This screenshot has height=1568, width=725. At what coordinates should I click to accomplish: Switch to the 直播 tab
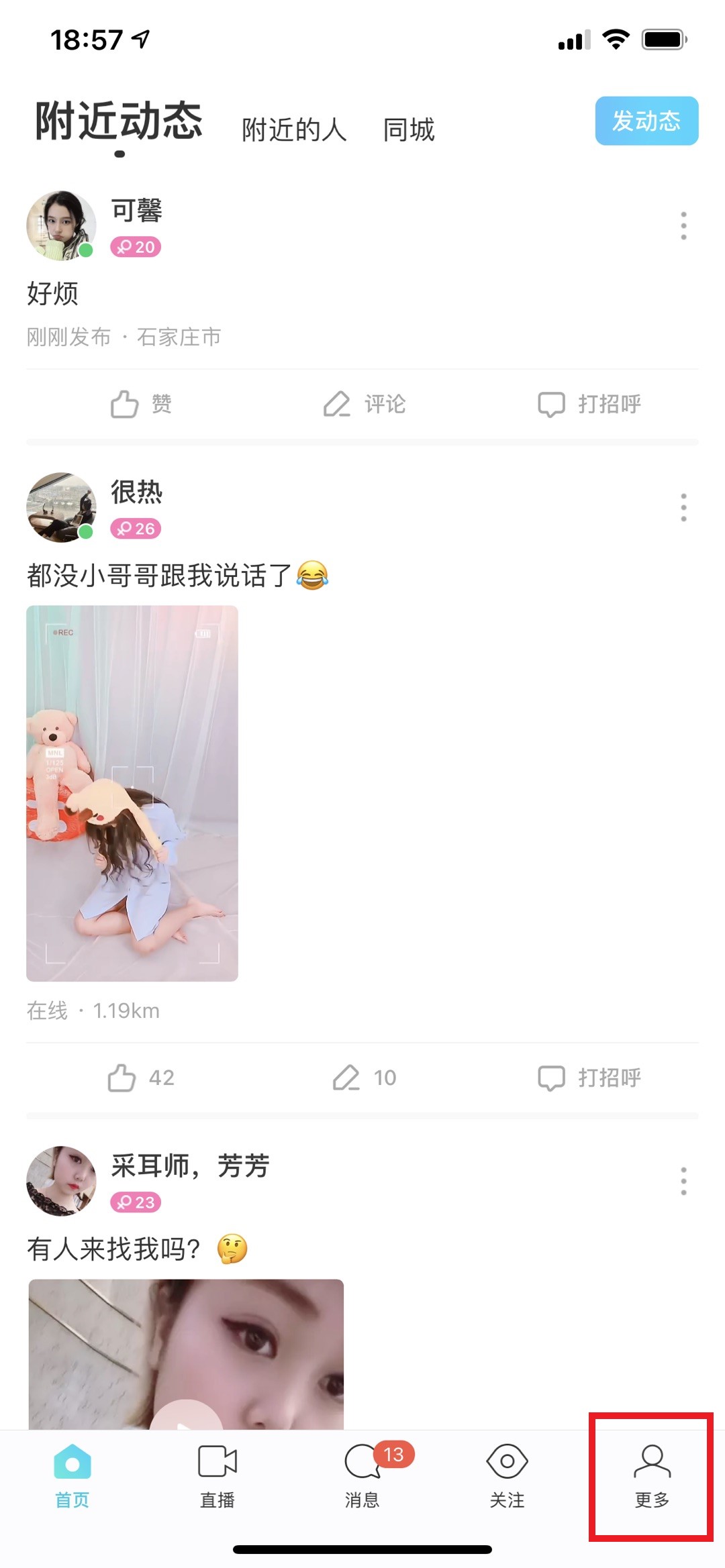coord(217,1476)
